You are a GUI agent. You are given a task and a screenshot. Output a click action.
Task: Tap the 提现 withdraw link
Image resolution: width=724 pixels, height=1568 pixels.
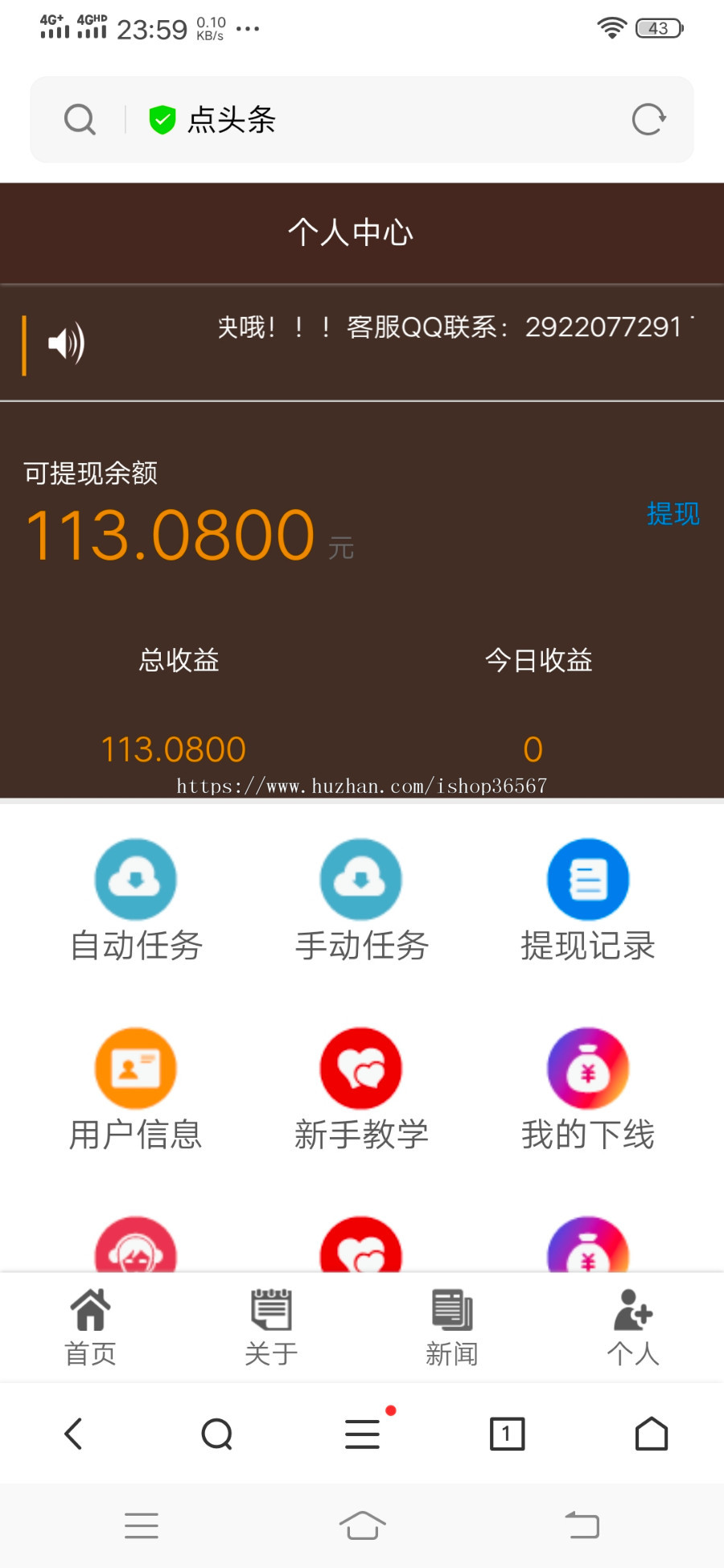tap(673, 514)
